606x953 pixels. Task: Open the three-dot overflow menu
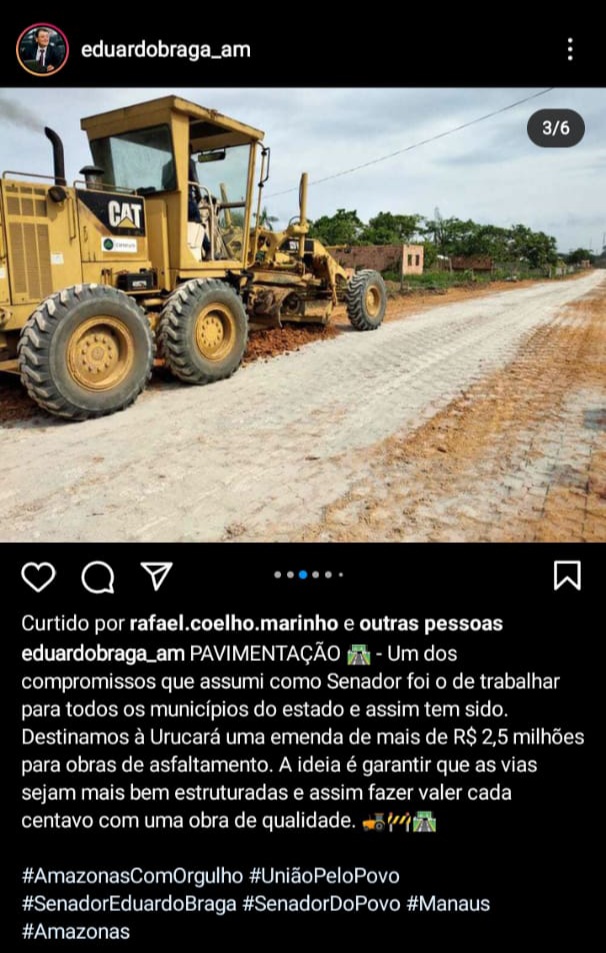[570, 49]
